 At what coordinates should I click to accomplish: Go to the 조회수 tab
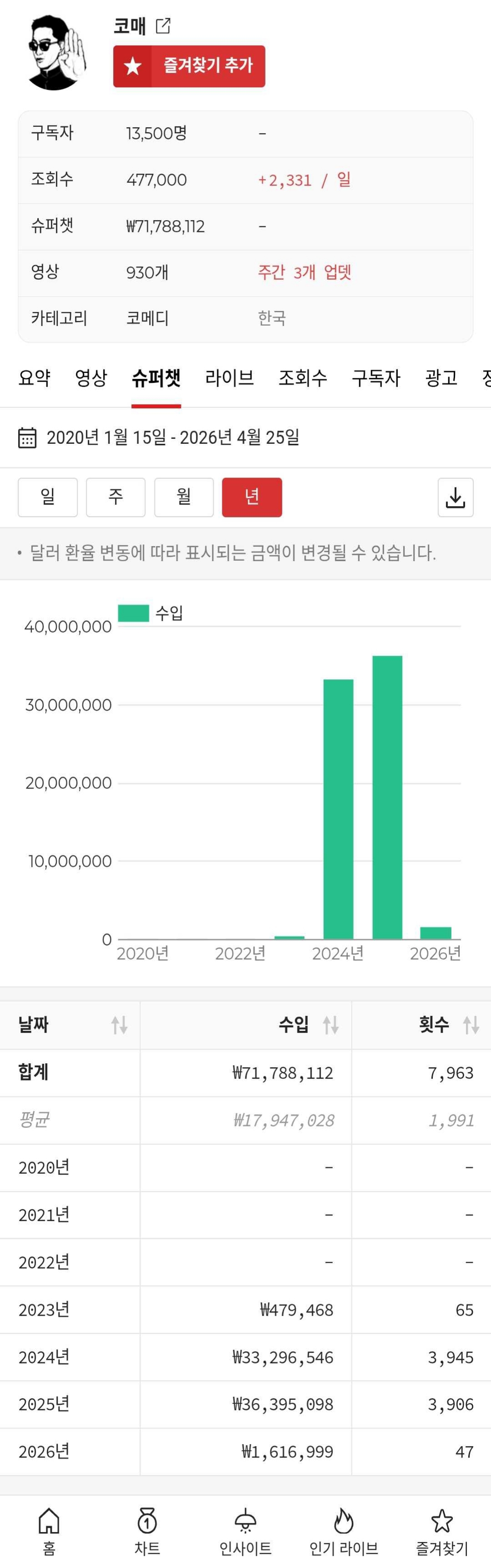pyautogui.click(x=302, y=378)
